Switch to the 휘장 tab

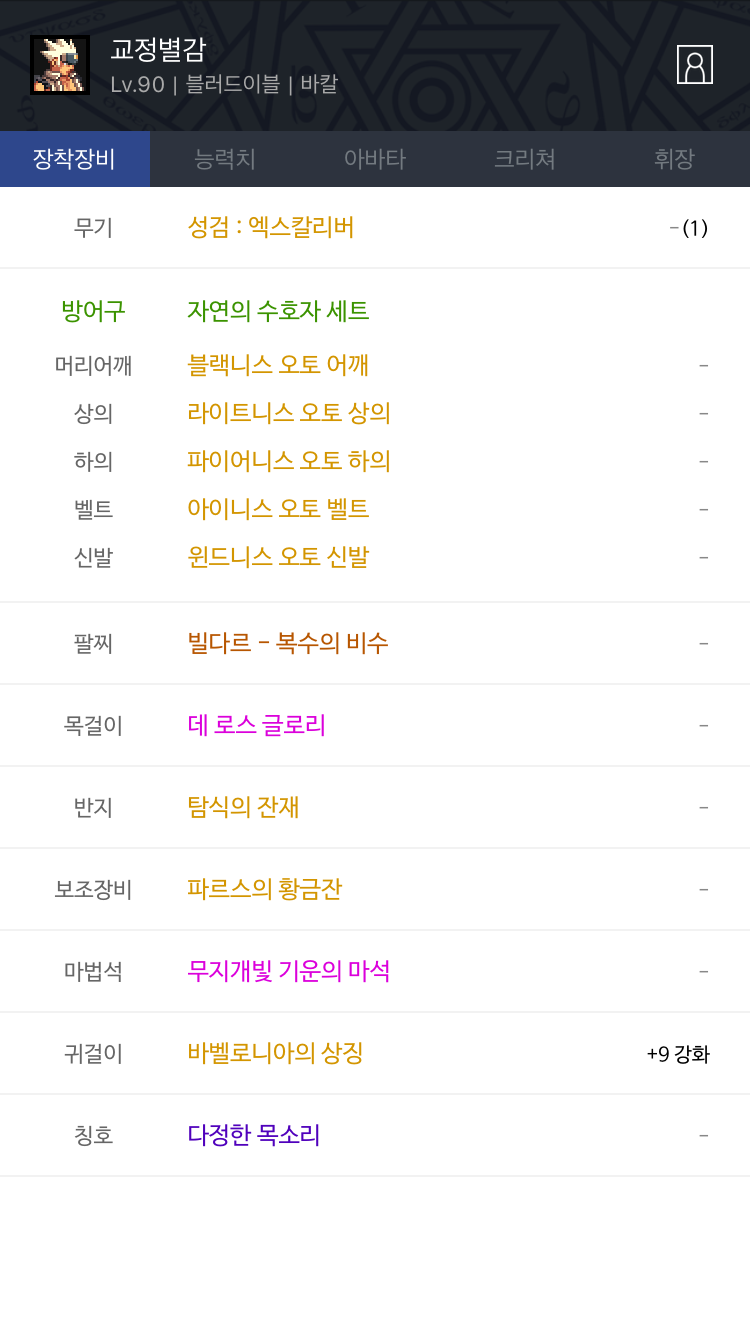(675, 159)
